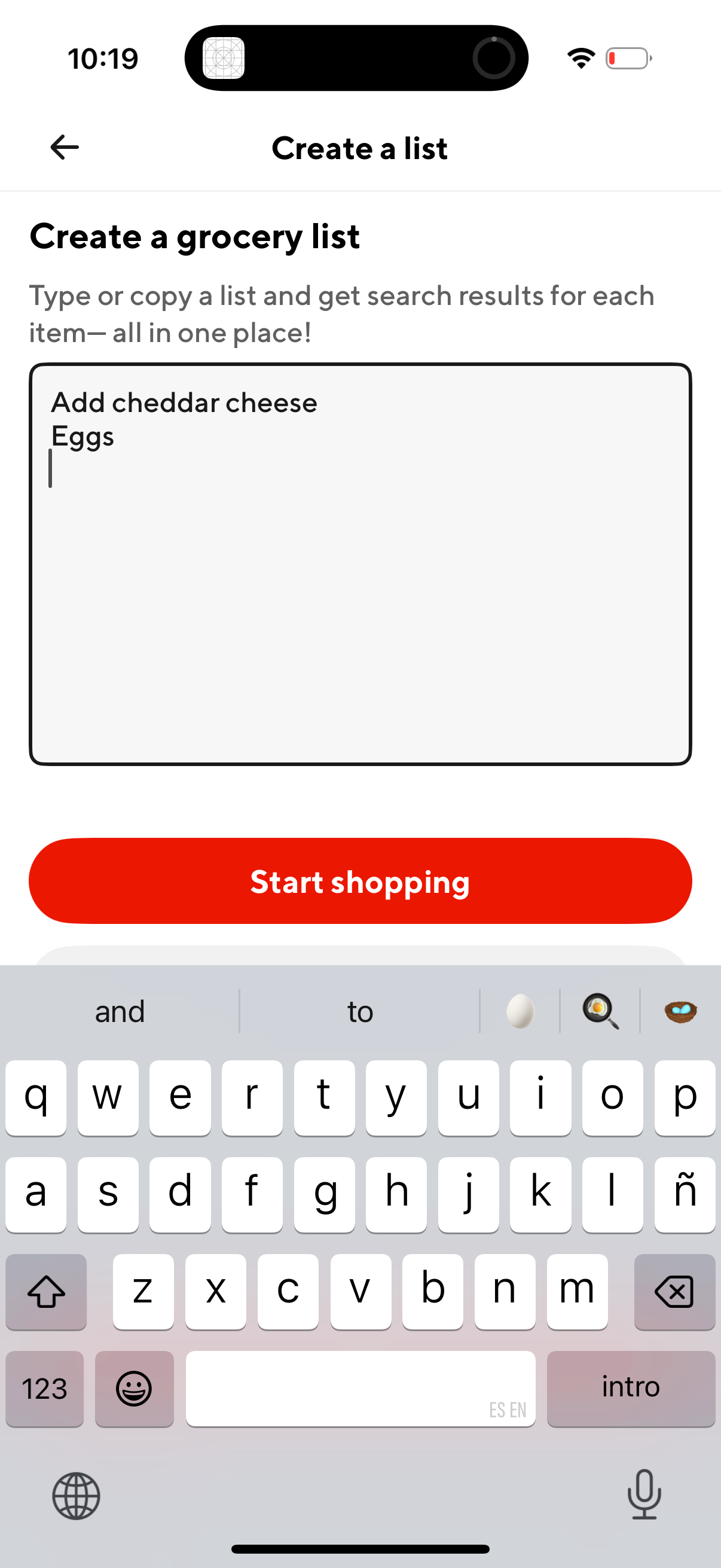
Task: Insert the suggested word 'and'
Action: (119, 1011)
